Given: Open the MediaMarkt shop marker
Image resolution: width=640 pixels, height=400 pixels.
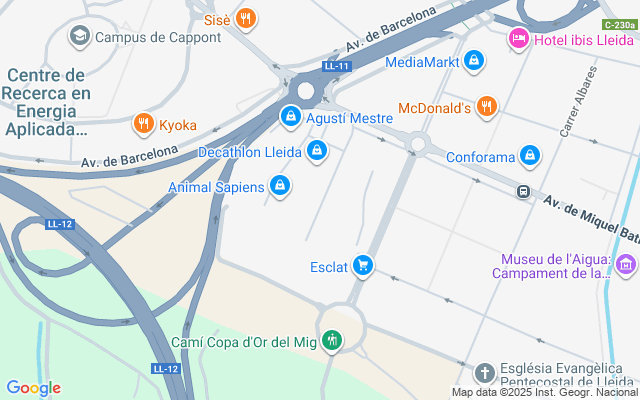Looking at the screenshot, I should [x=474, y=61].
